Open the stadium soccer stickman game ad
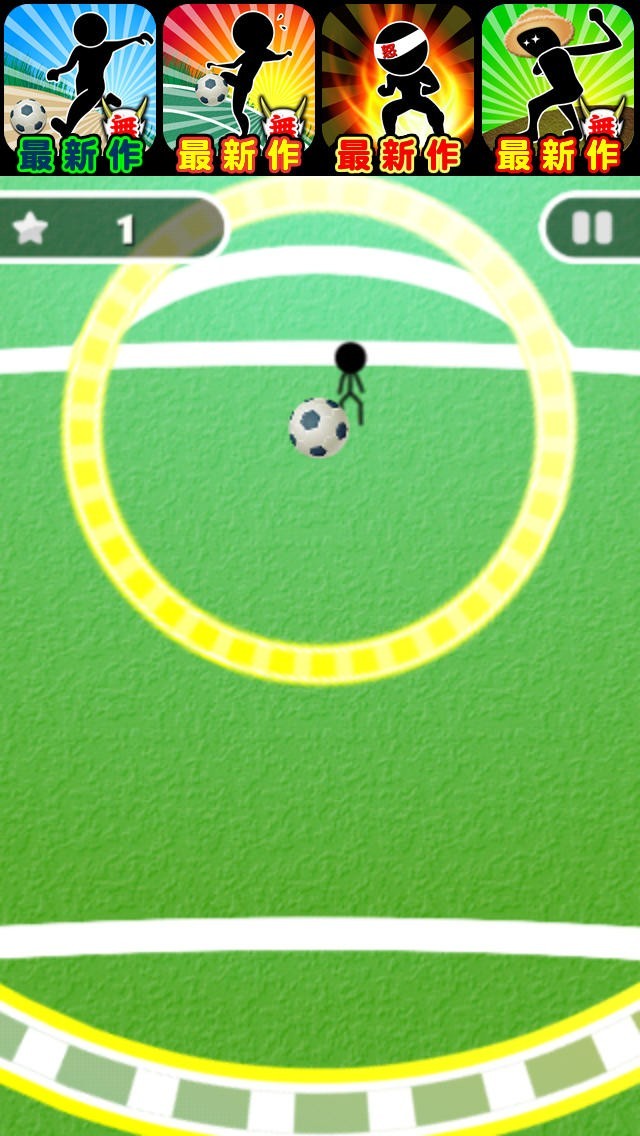 coord(239,88)
